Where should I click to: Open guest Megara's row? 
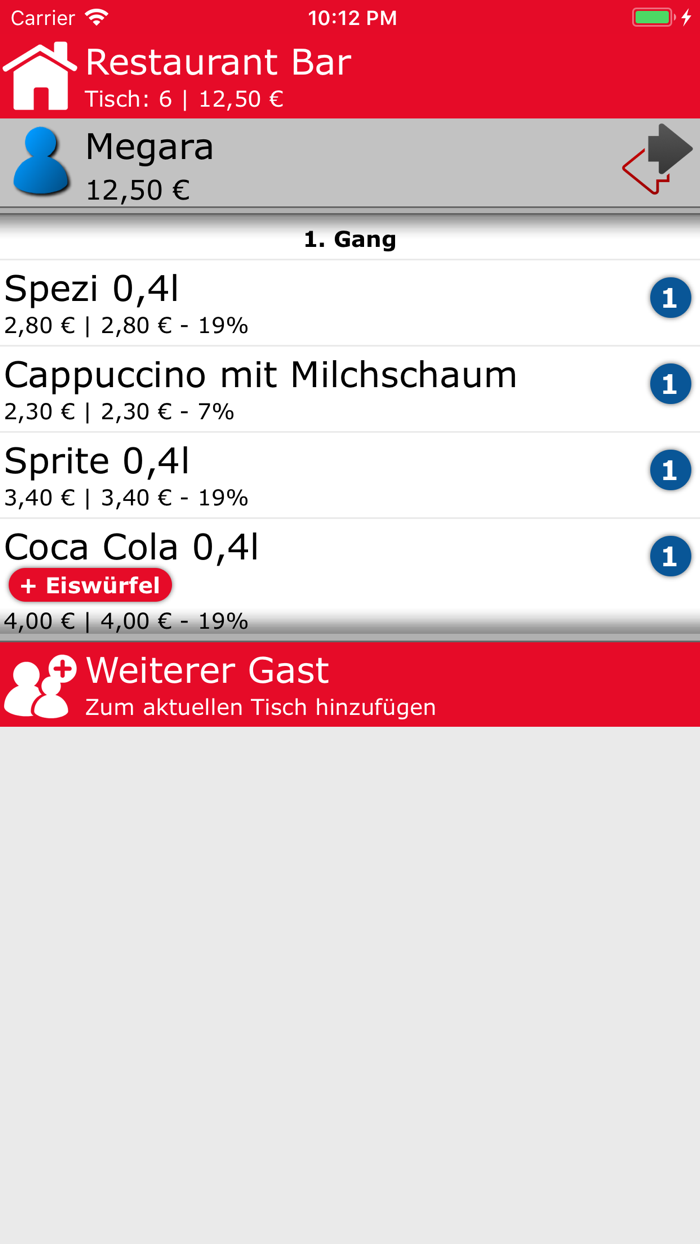click(350, 163)
